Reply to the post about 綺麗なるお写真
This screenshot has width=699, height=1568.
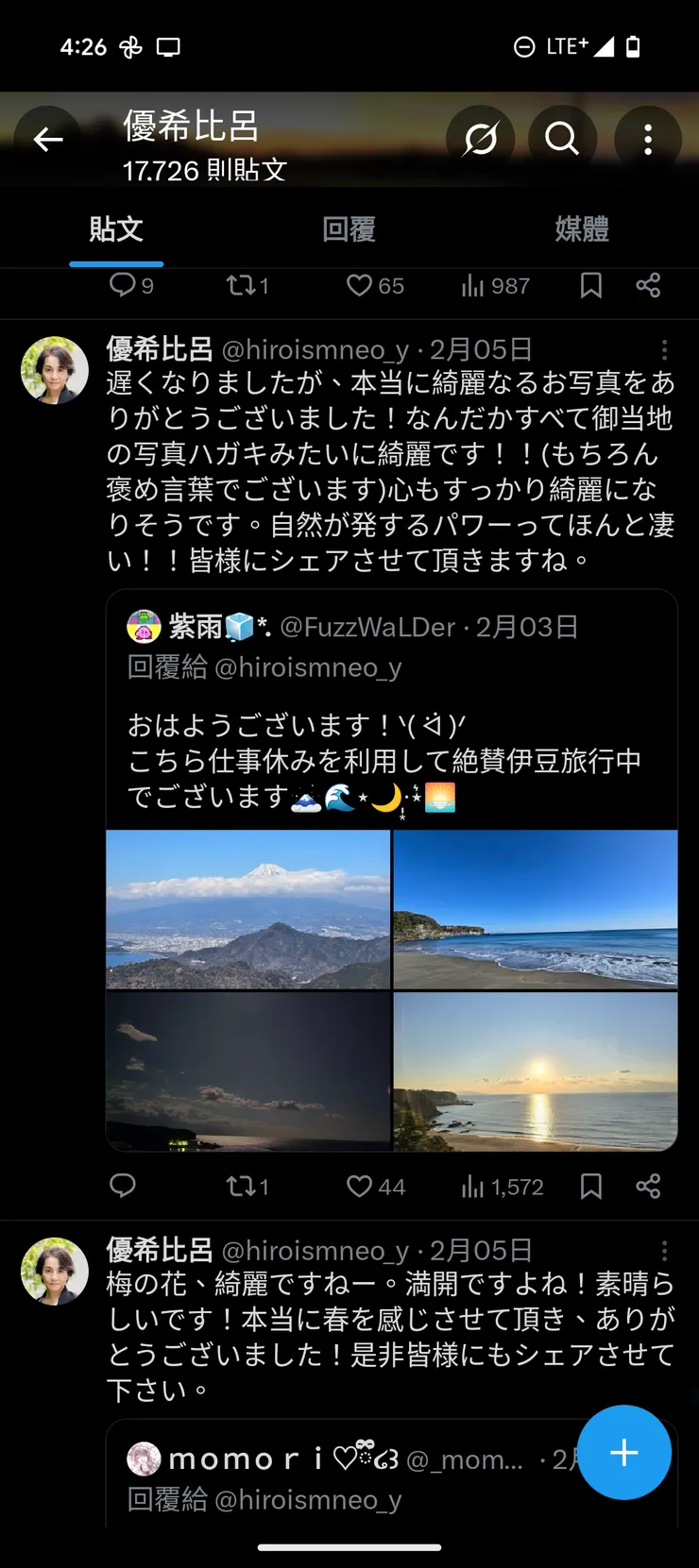(123, 1186)
